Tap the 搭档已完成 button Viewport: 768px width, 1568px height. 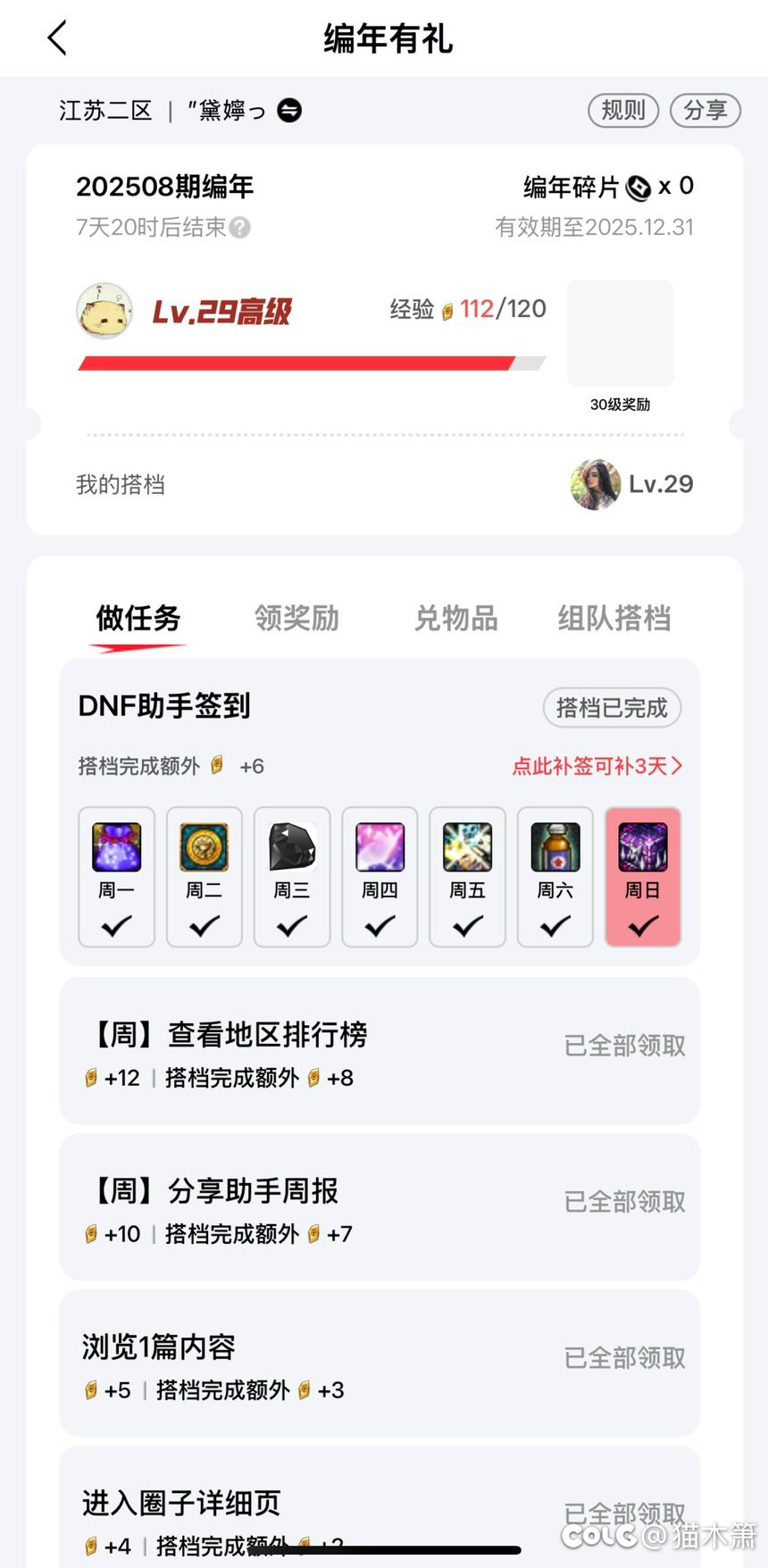[612, 708]
